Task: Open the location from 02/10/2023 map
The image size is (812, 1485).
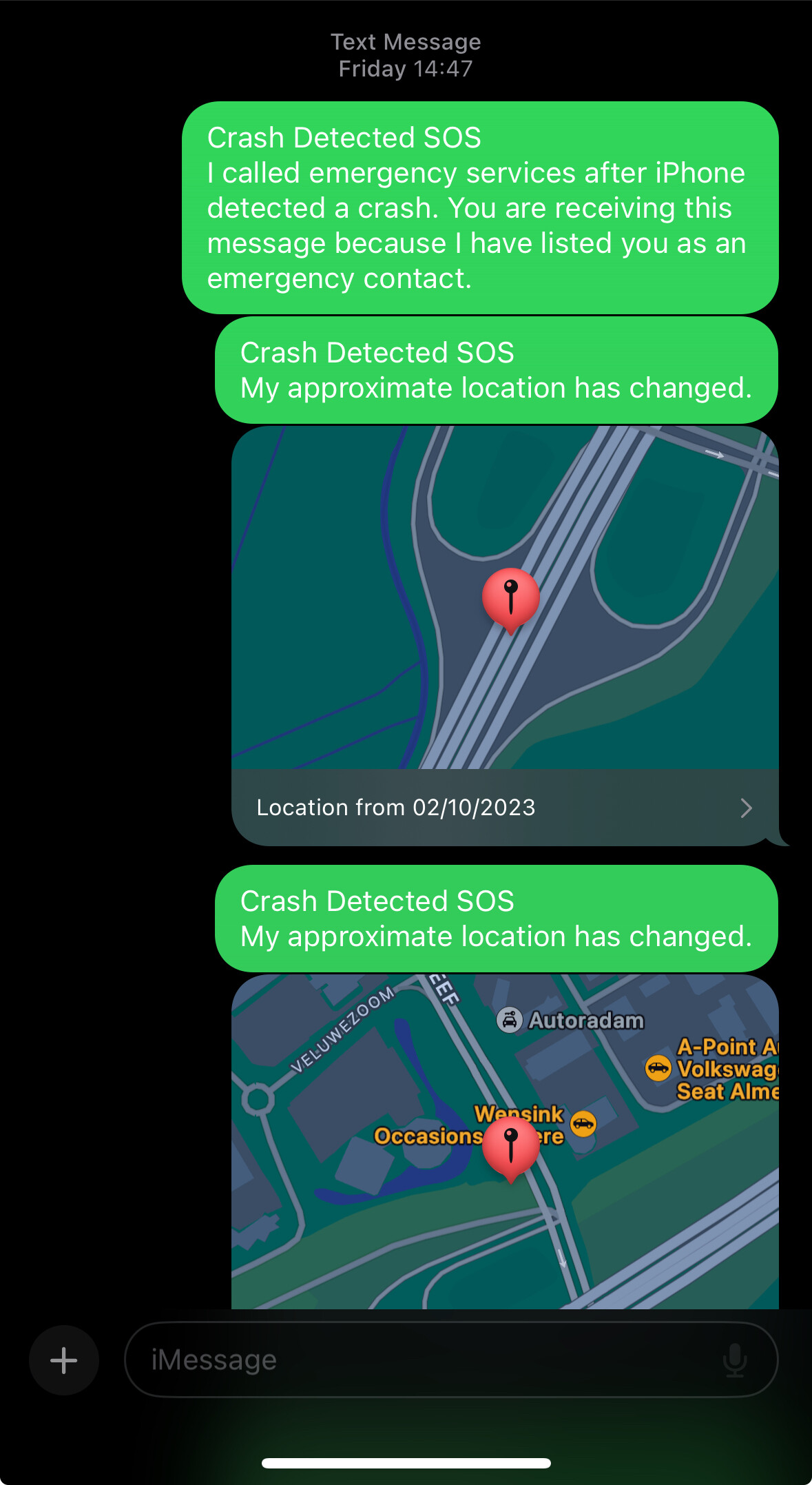Action: [505, 635]
